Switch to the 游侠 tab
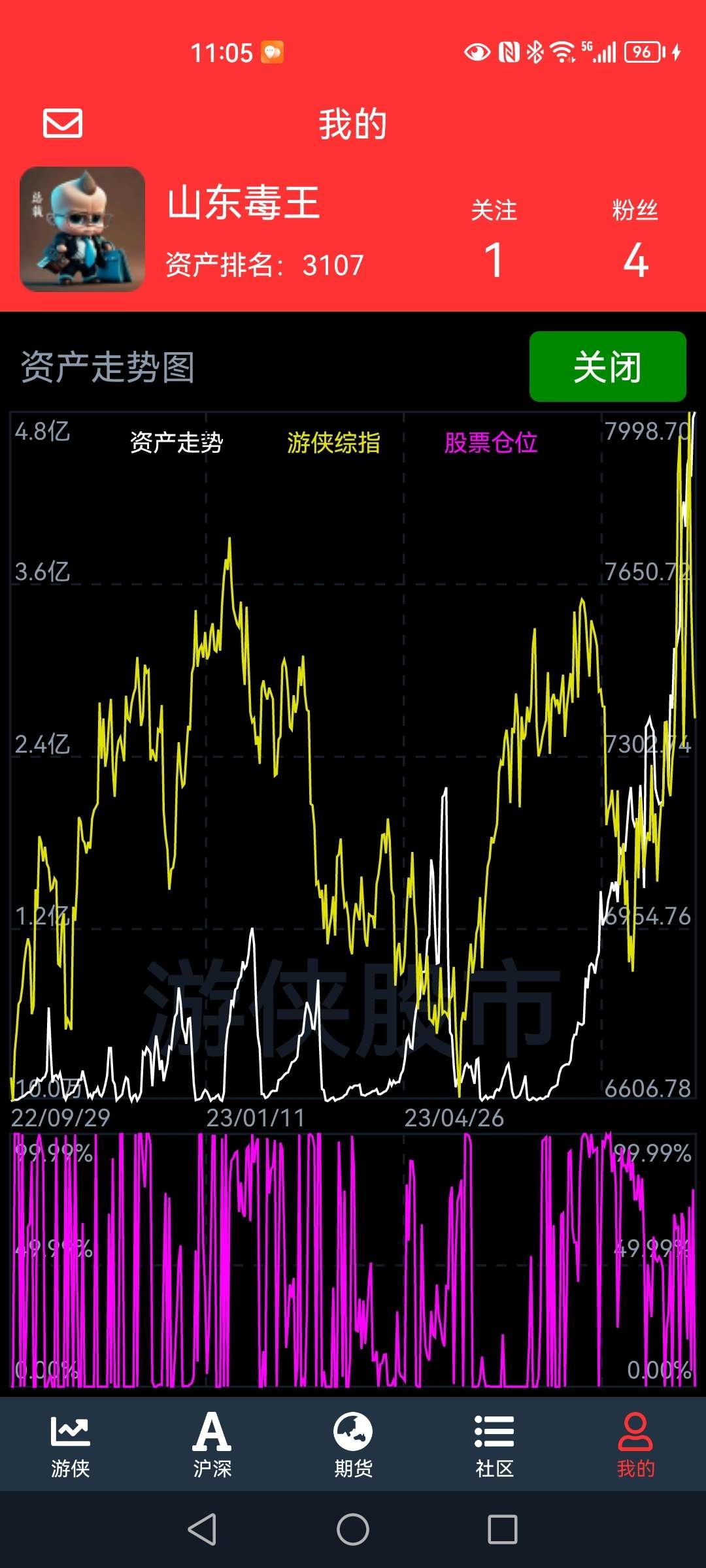 point(71,1445)
